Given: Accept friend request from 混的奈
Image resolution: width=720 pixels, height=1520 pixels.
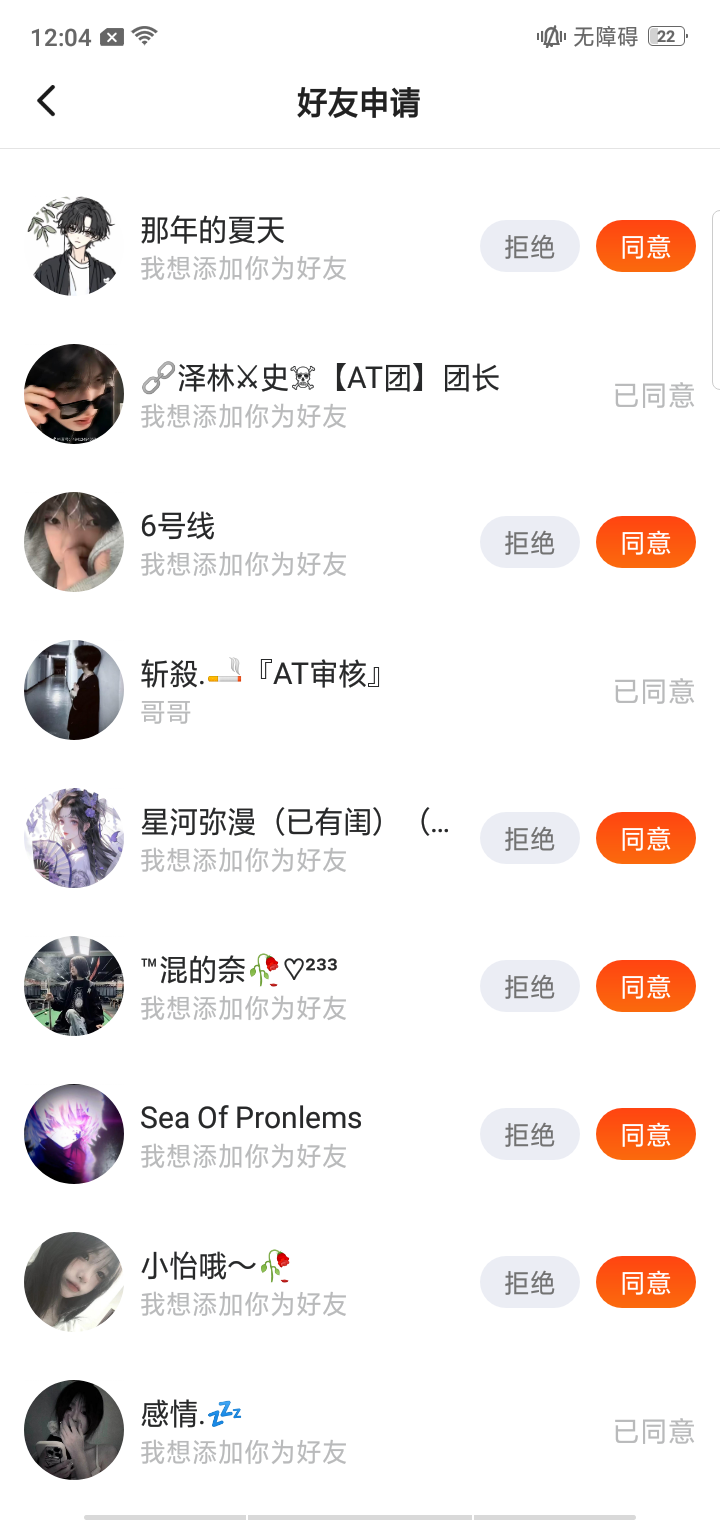Looking at the screenshot, I should (x=645, y=986).
